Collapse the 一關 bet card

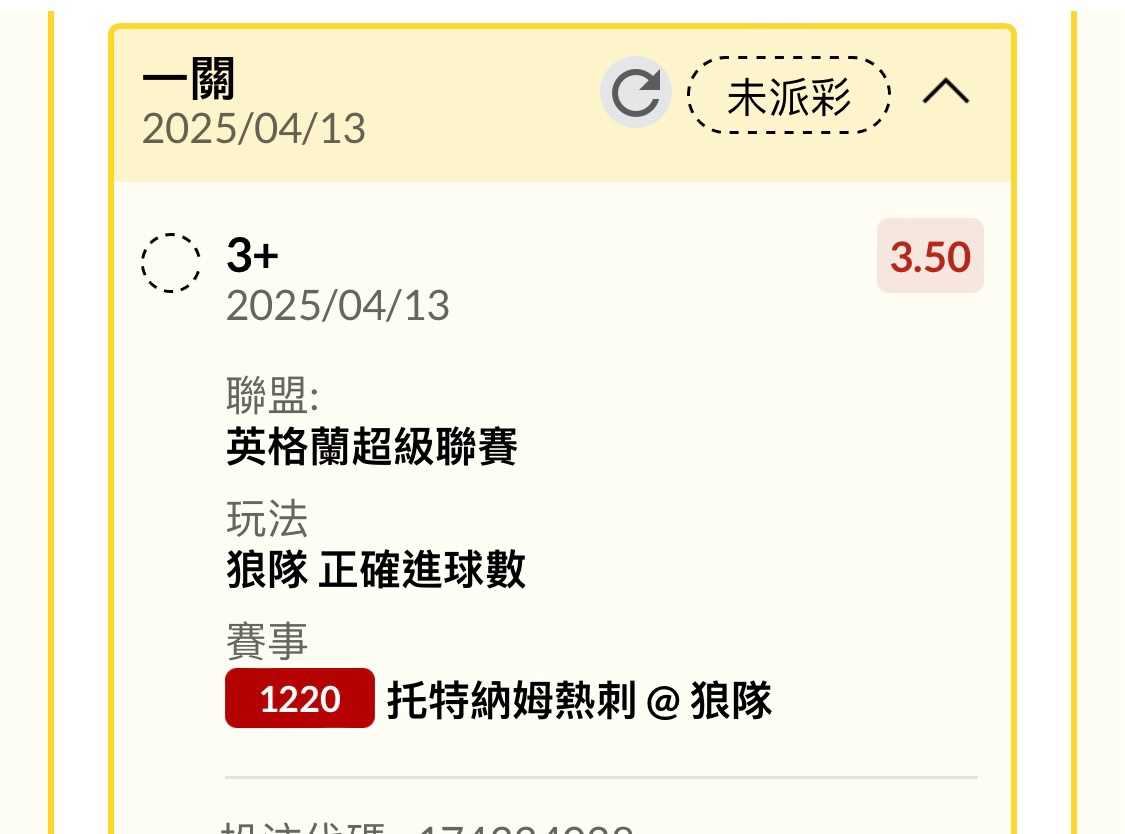coord(945,93)
